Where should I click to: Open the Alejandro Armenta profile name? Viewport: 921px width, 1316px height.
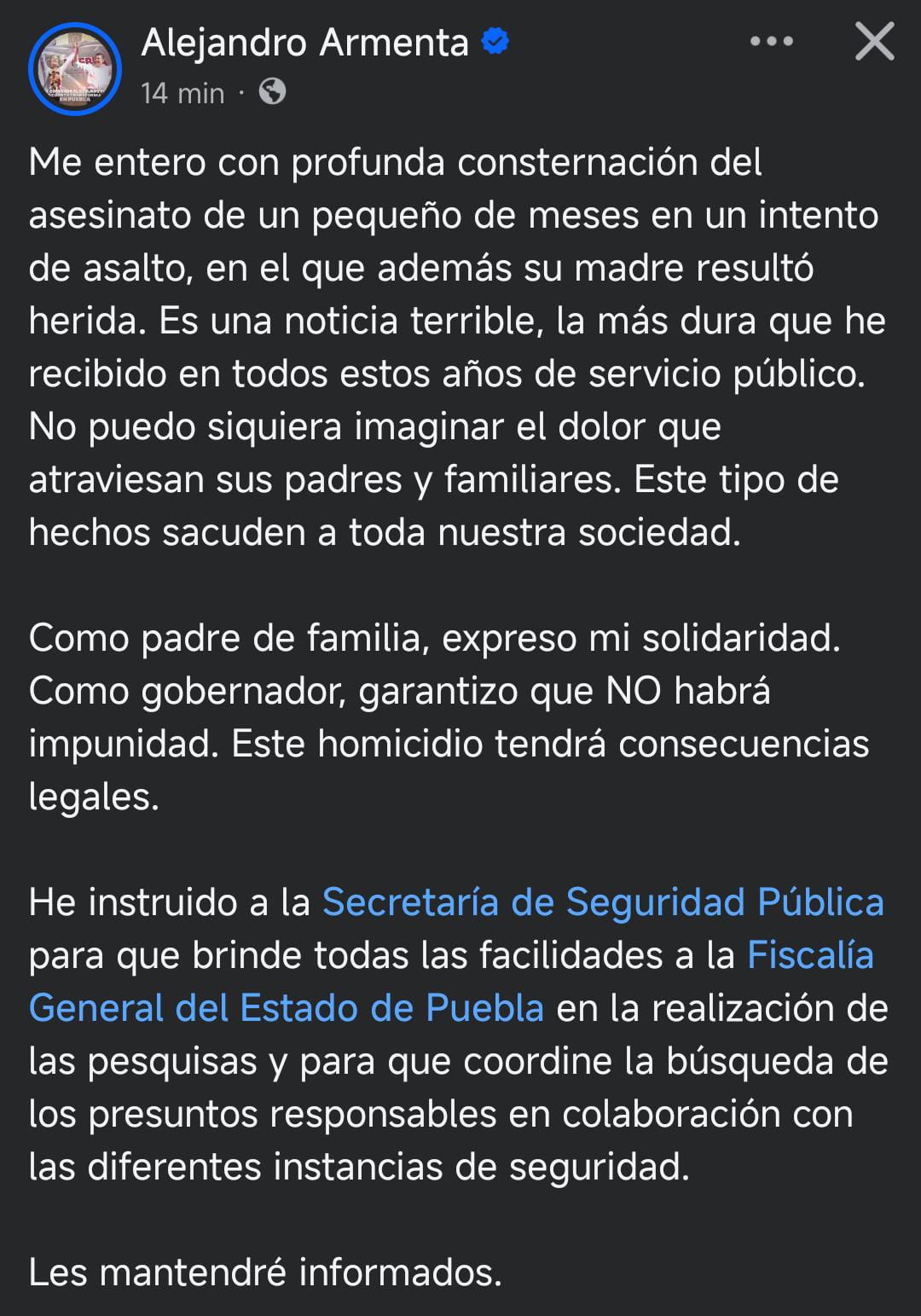tap(304, 43)
